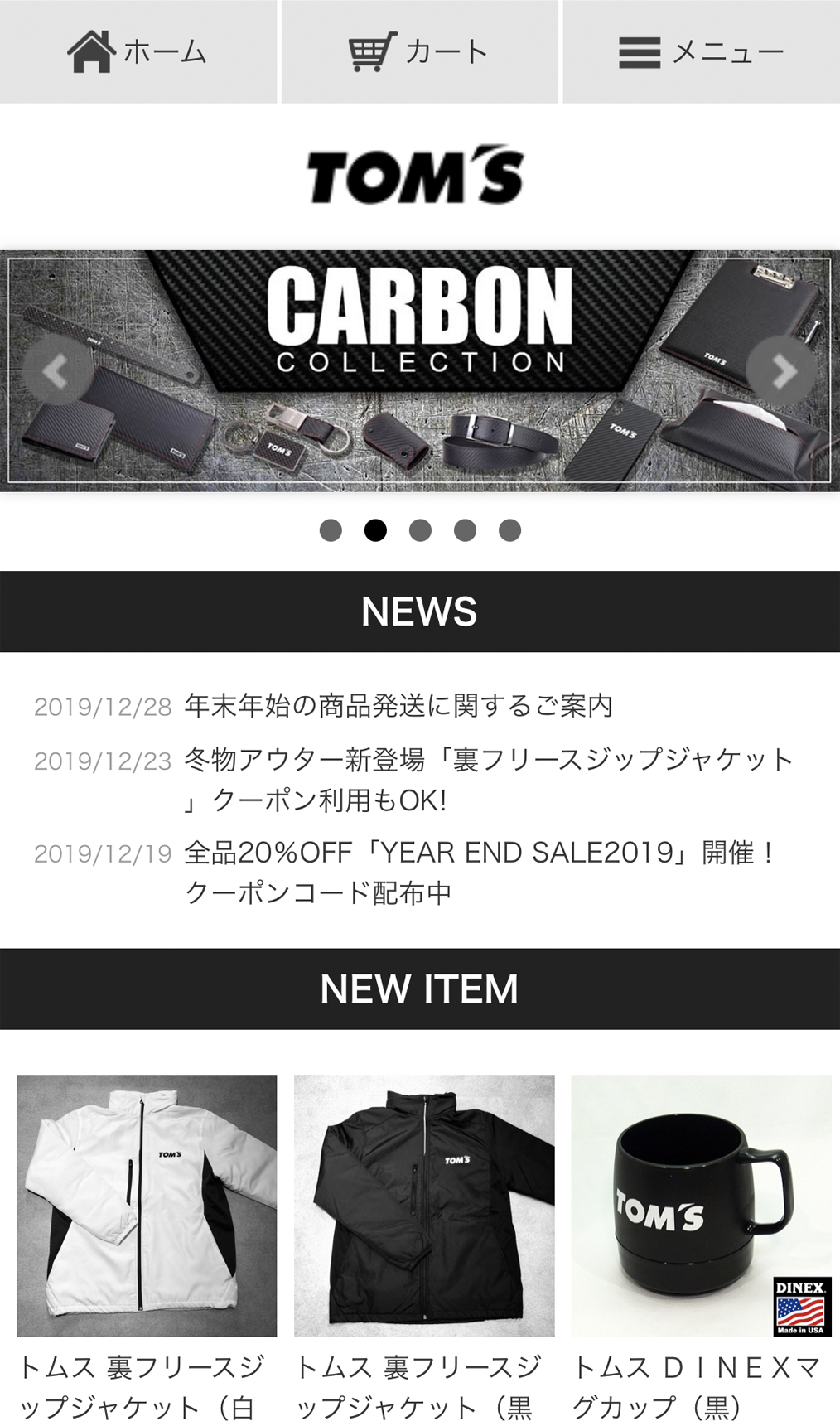This screenshot has height=1426, width=840.
Task: Jump to the fifth banner dot
Action: (509, 530)
